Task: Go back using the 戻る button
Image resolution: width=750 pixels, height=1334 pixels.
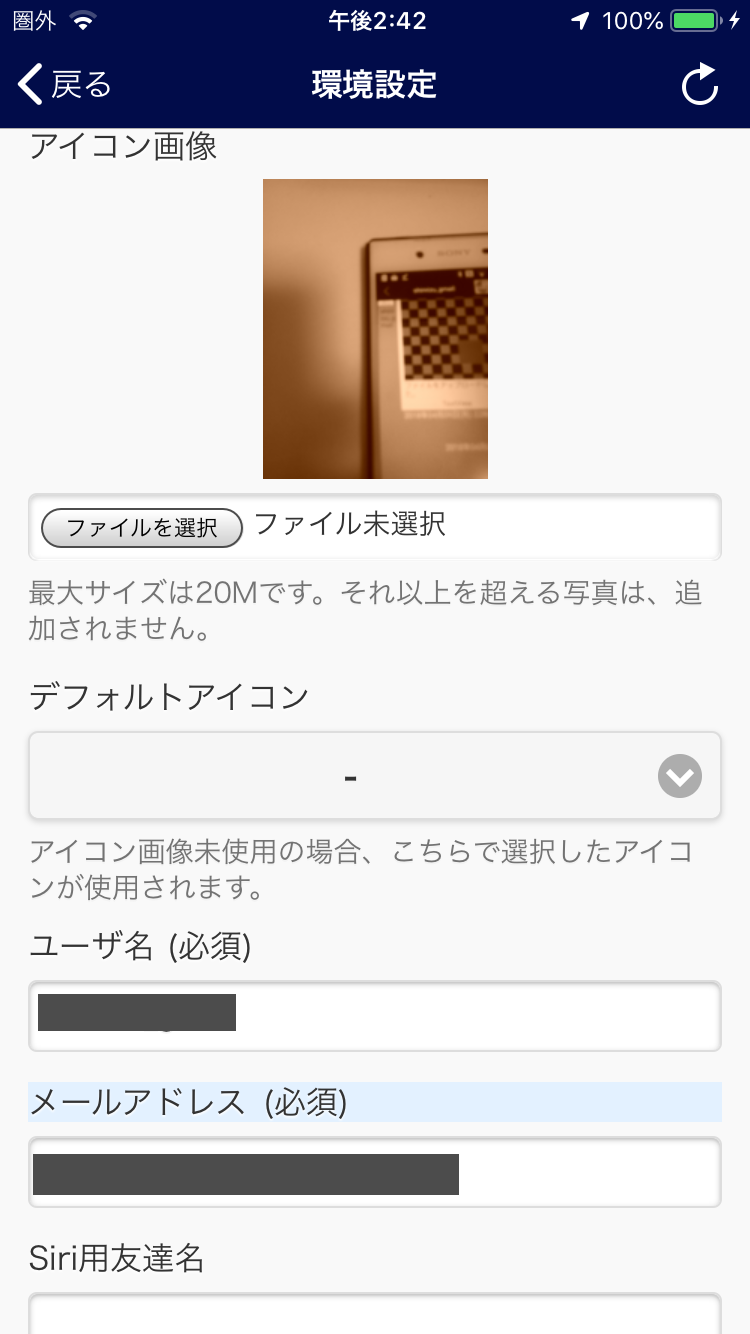Action: 65,85
